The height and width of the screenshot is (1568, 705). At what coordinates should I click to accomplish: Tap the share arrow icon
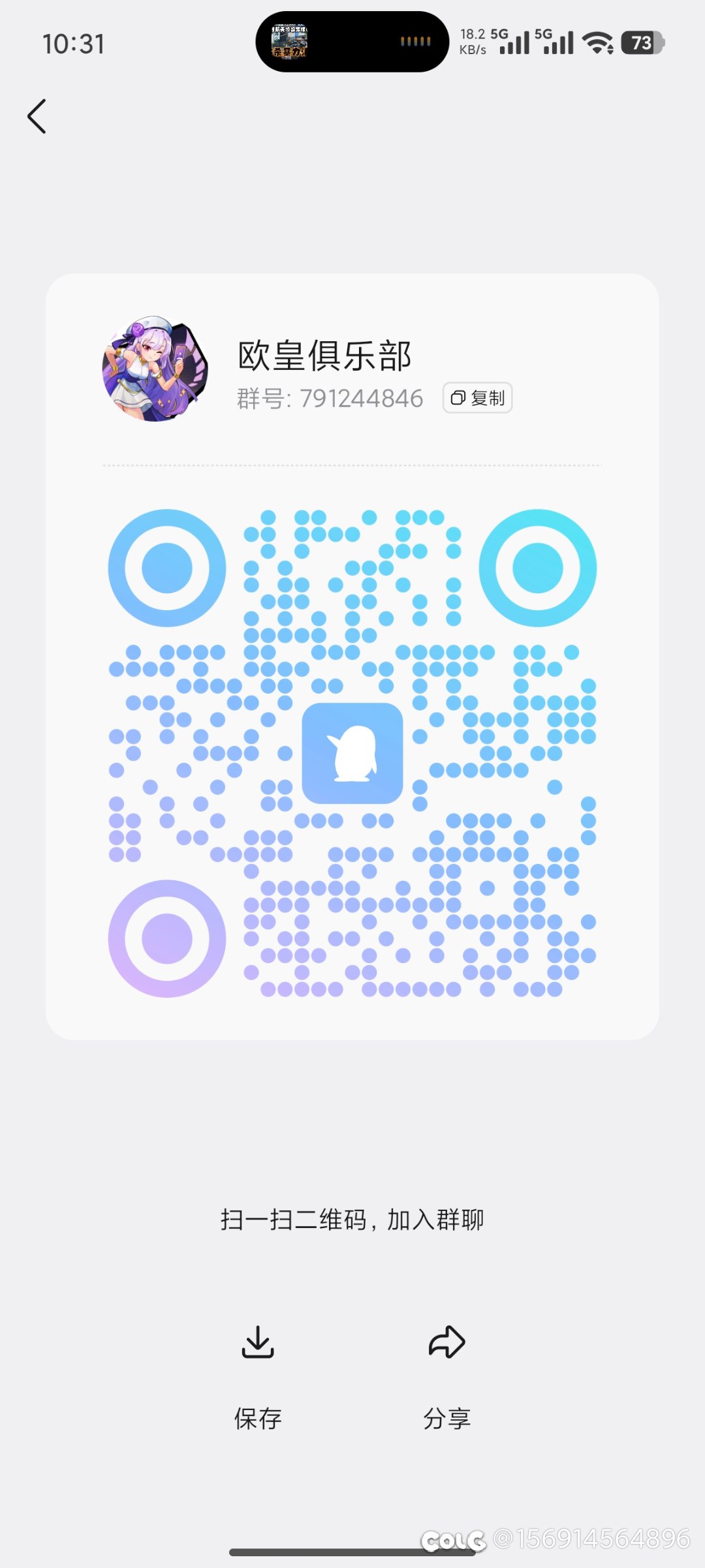click(446, 1342)
